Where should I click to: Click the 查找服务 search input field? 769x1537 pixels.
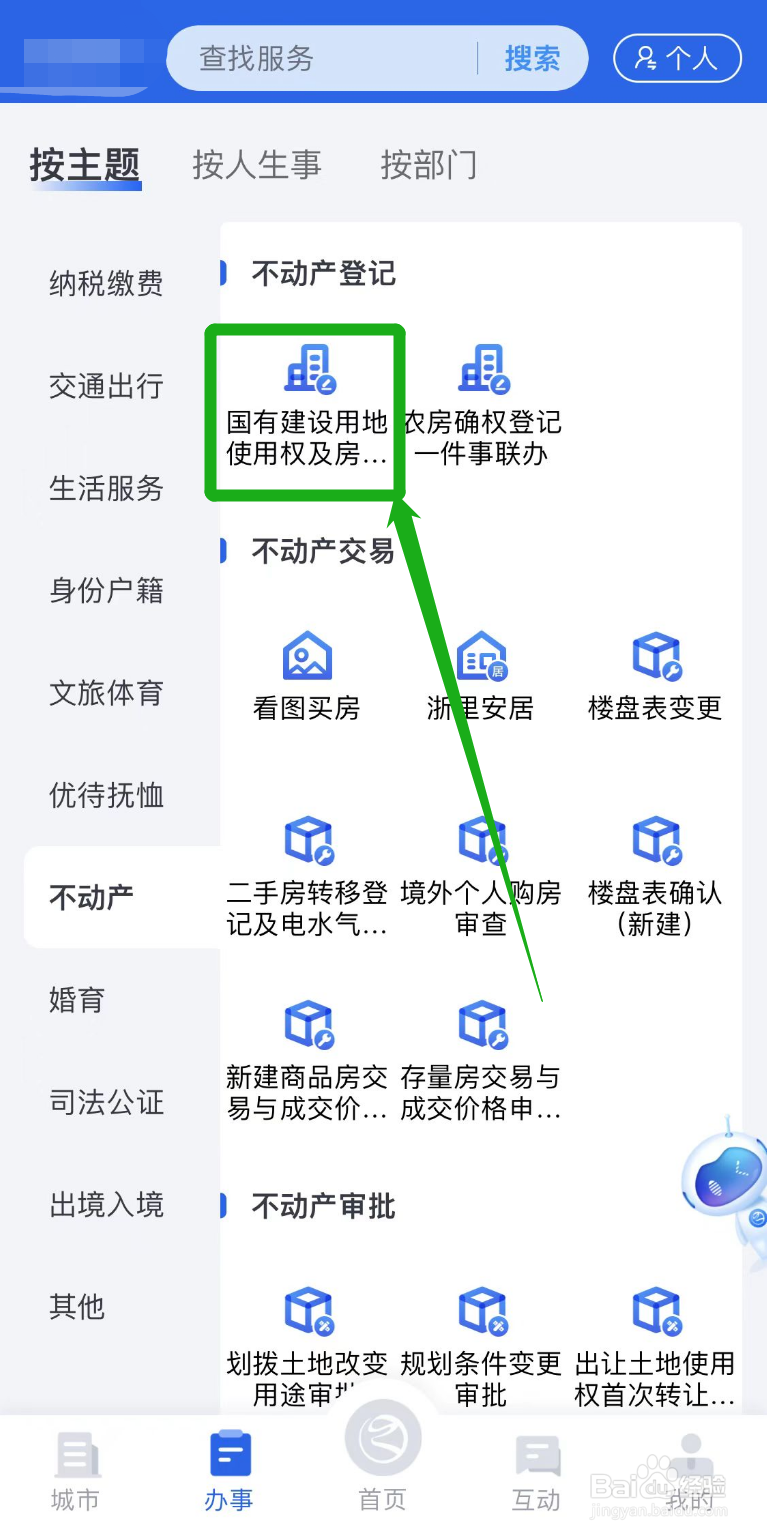(320, 58)
